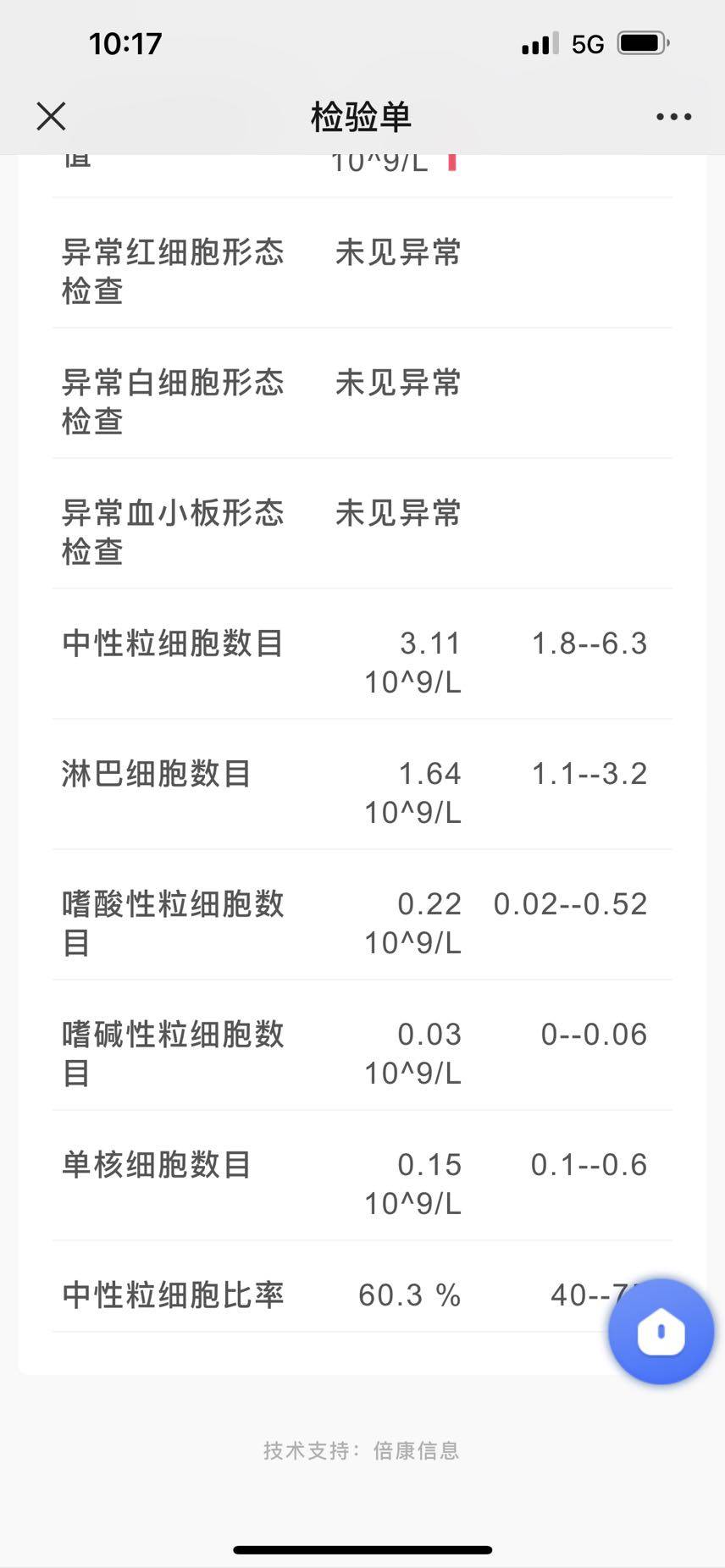Tap the blue floating home button
This screenshot has height=1568, width=725.
coord(661,1332)
